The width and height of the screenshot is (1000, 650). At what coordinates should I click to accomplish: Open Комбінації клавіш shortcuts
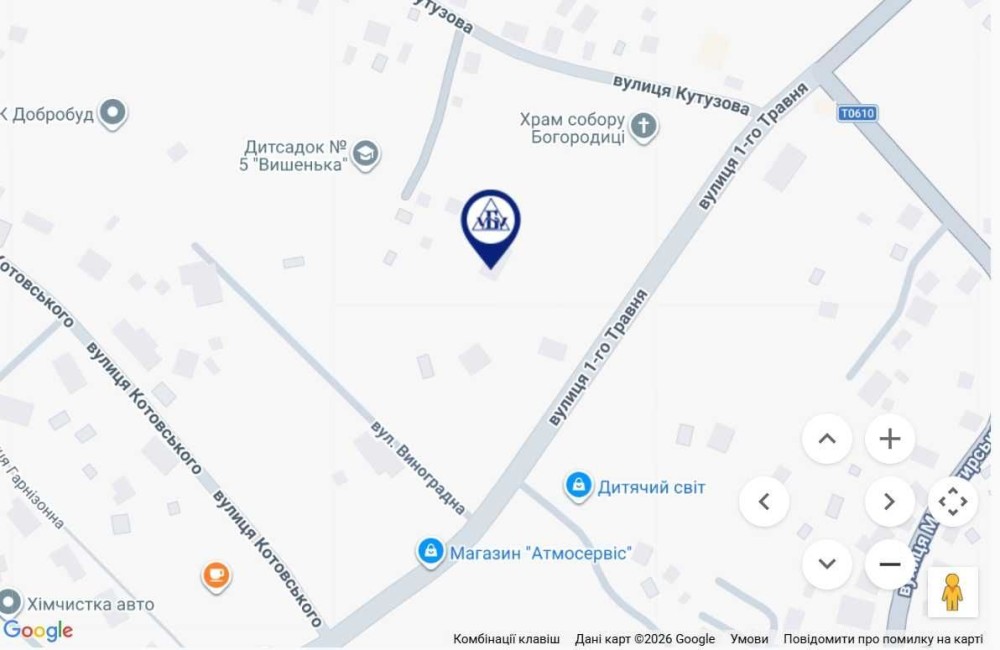[506, 639]
